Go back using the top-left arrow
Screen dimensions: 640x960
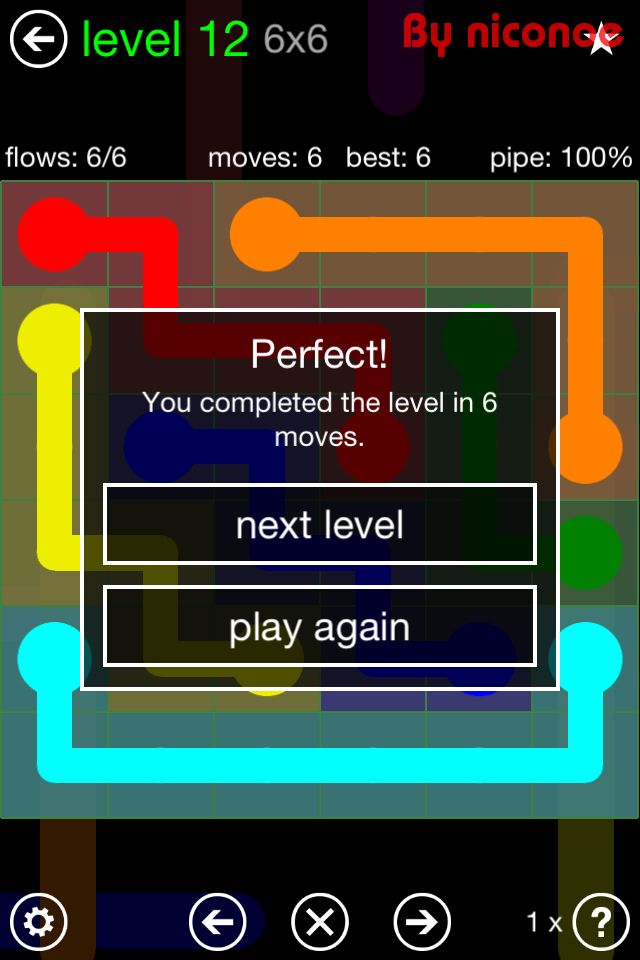point(38,39)
